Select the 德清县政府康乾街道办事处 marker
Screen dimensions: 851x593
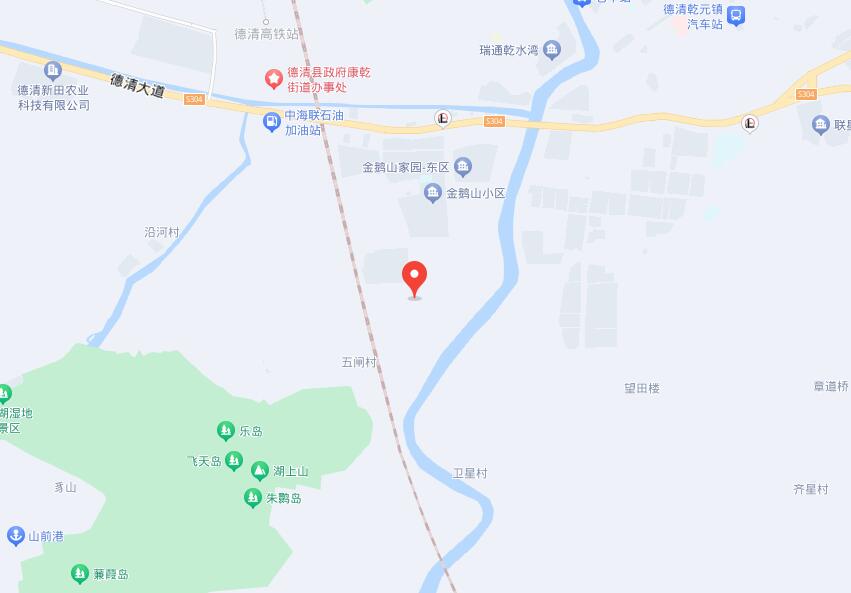pyautogui.click(x=272, y=78)
